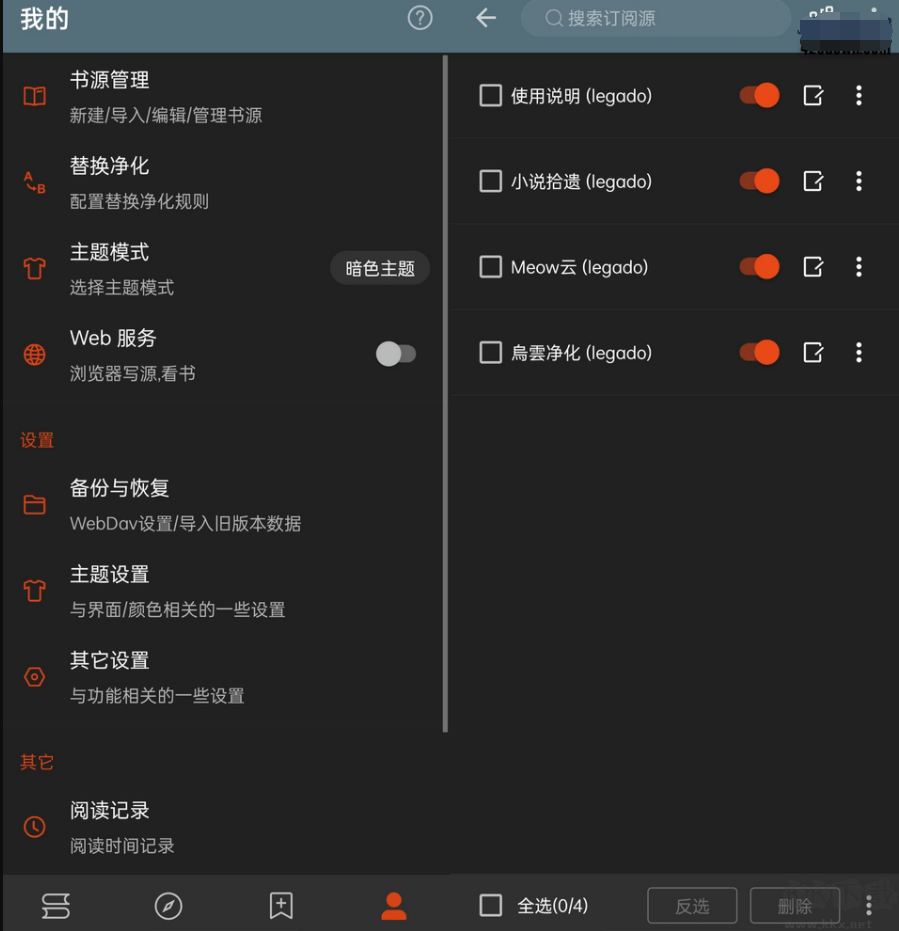The image size is (899, 931).
Task: Open edit icon beside 使用说明 rule
Action: pos(814,95)
